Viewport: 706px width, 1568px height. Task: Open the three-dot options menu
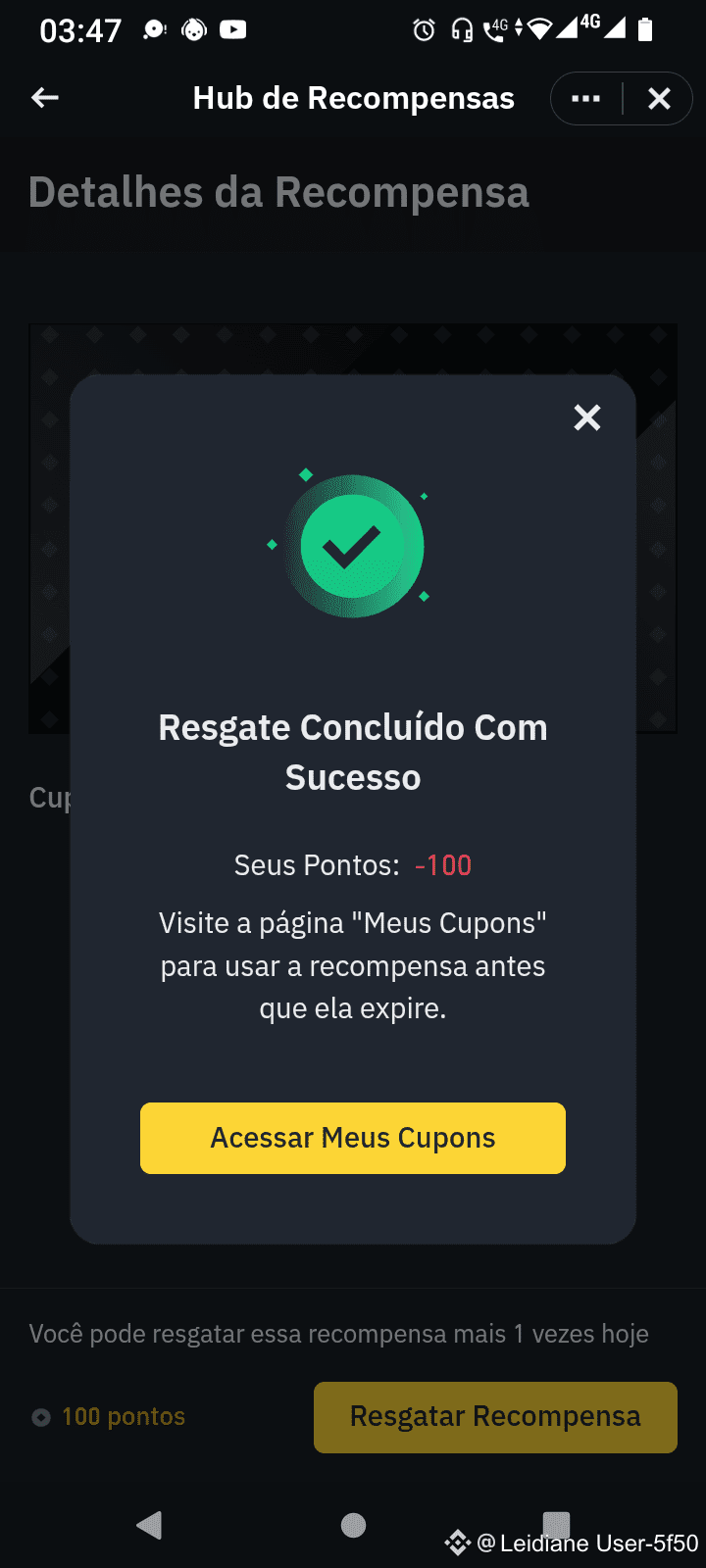586,98
